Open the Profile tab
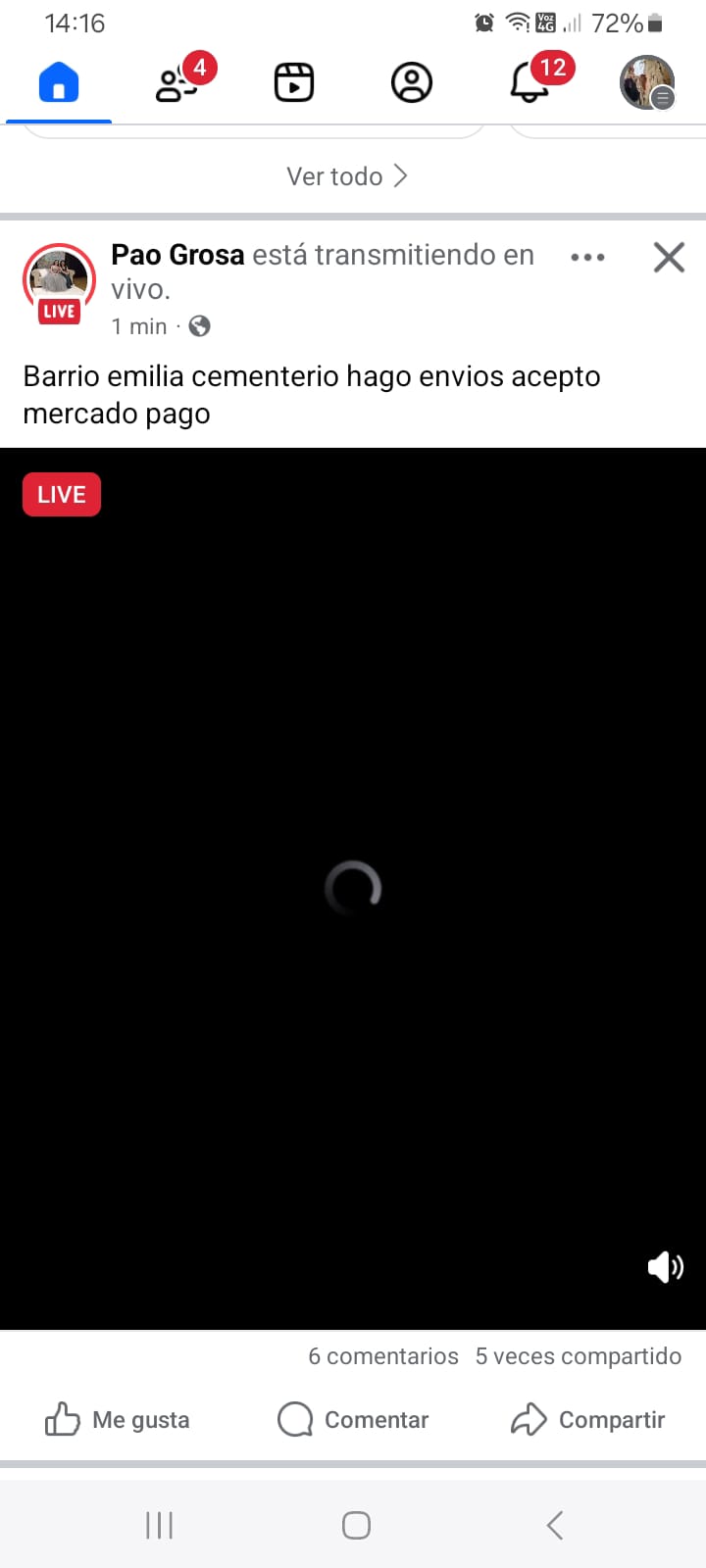706x1568 pixels. 412,82
